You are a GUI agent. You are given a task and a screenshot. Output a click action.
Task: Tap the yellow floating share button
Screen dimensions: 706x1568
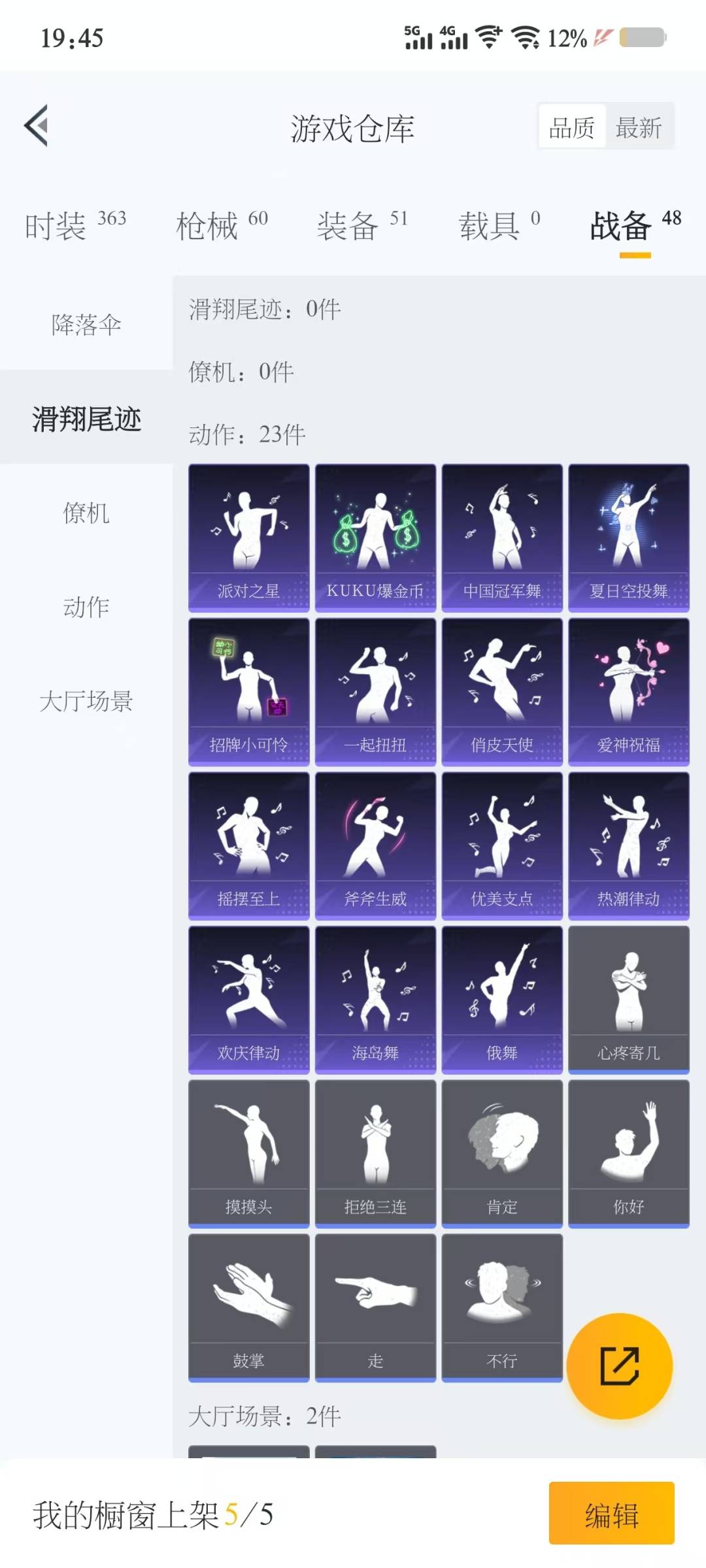click(x=619, y=1366)
